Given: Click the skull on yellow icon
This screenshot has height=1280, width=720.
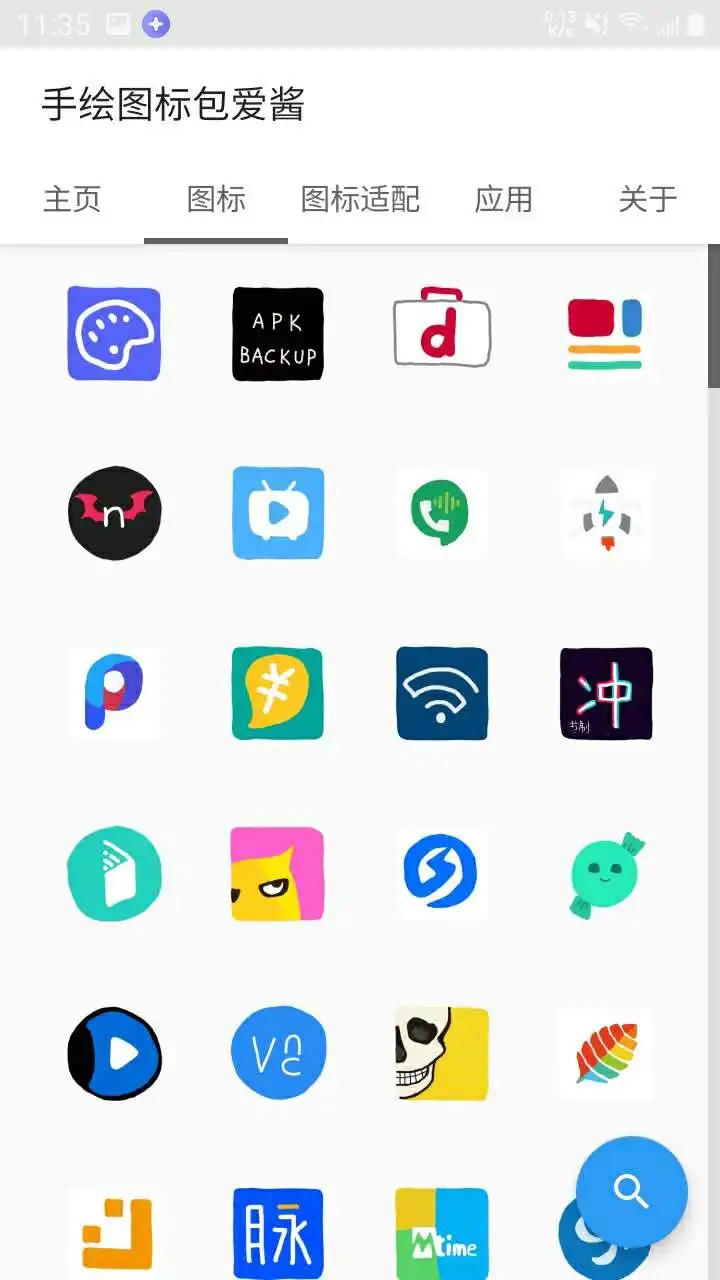Looking at the screenshot, I should [441, 1053].
